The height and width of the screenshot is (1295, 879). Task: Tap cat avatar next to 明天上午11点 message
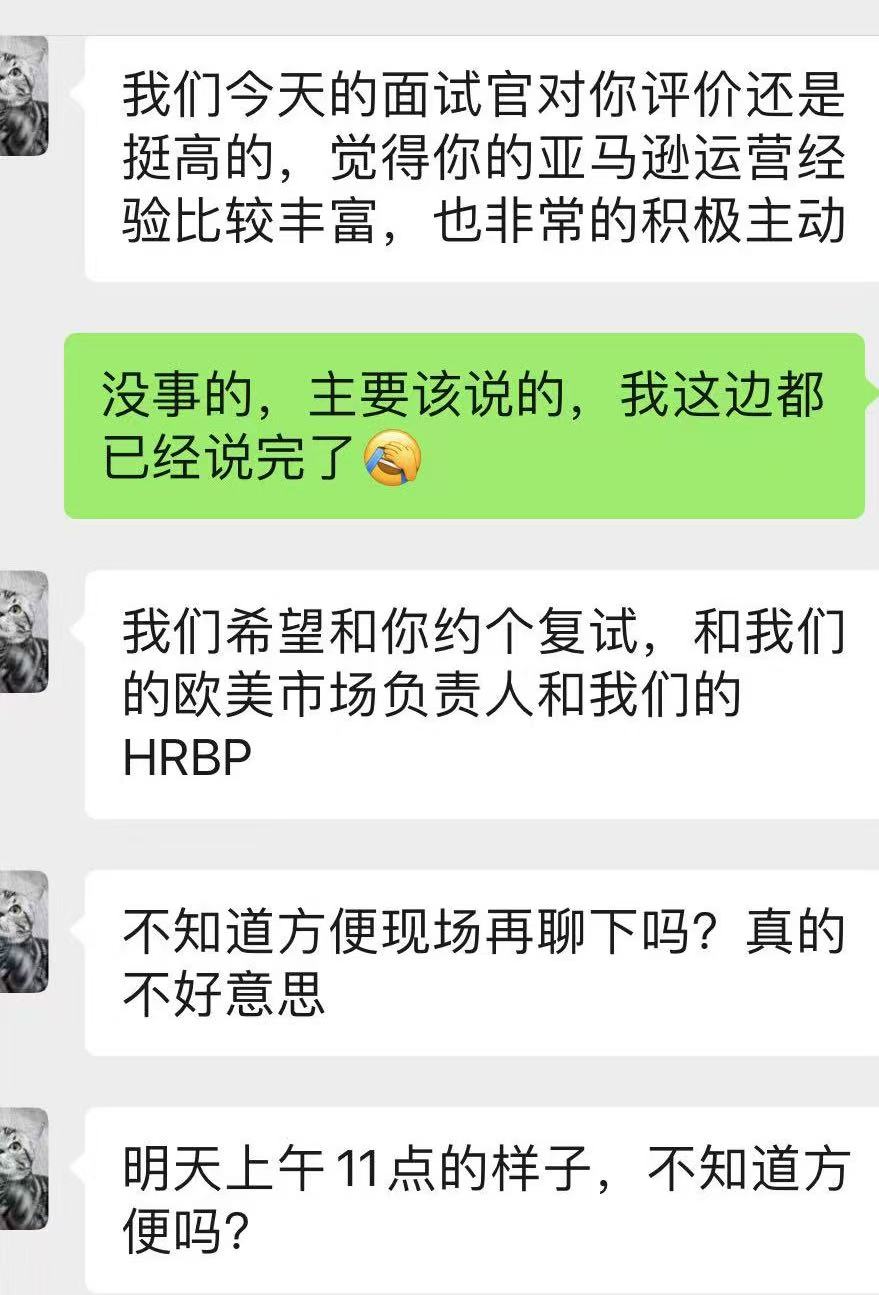coord(22,1168)
